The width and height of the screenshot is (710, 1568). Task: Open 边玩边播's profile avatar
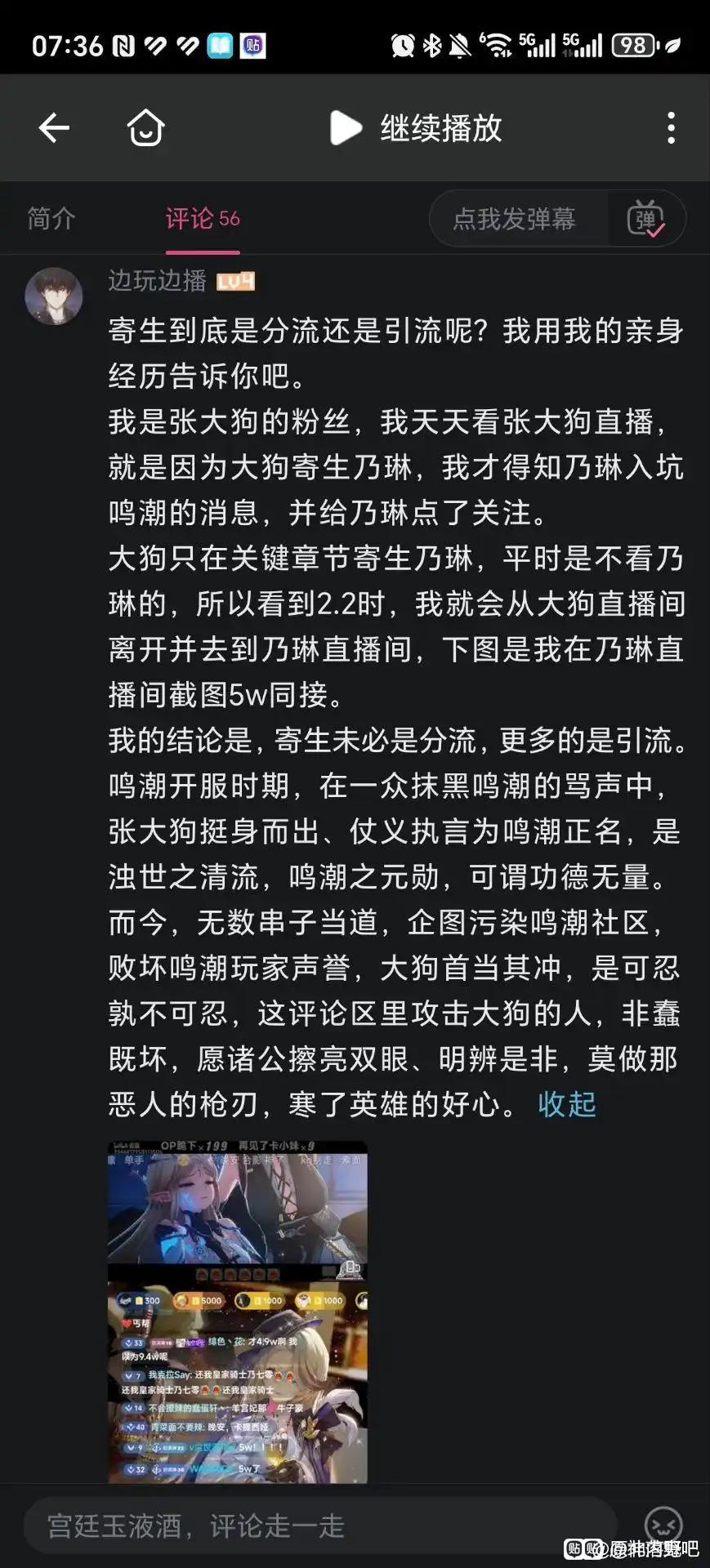click(x=54, y=296)
